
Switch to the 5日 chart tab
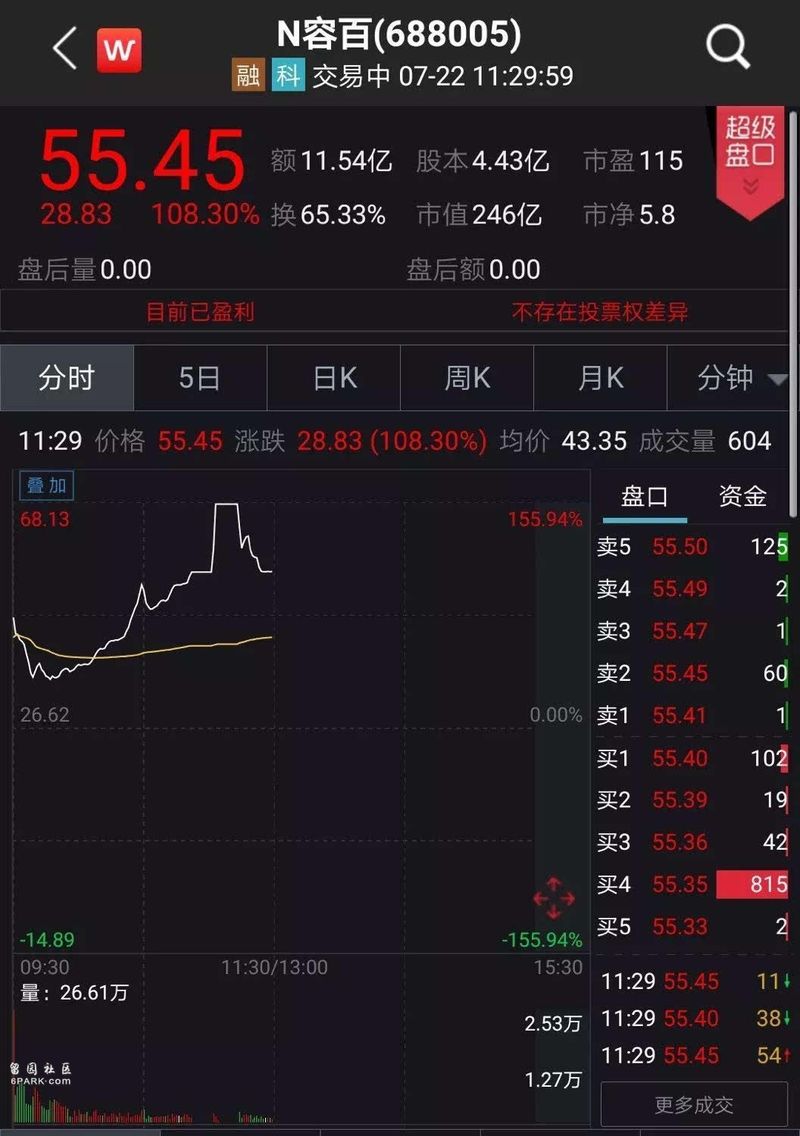point(199,378)
